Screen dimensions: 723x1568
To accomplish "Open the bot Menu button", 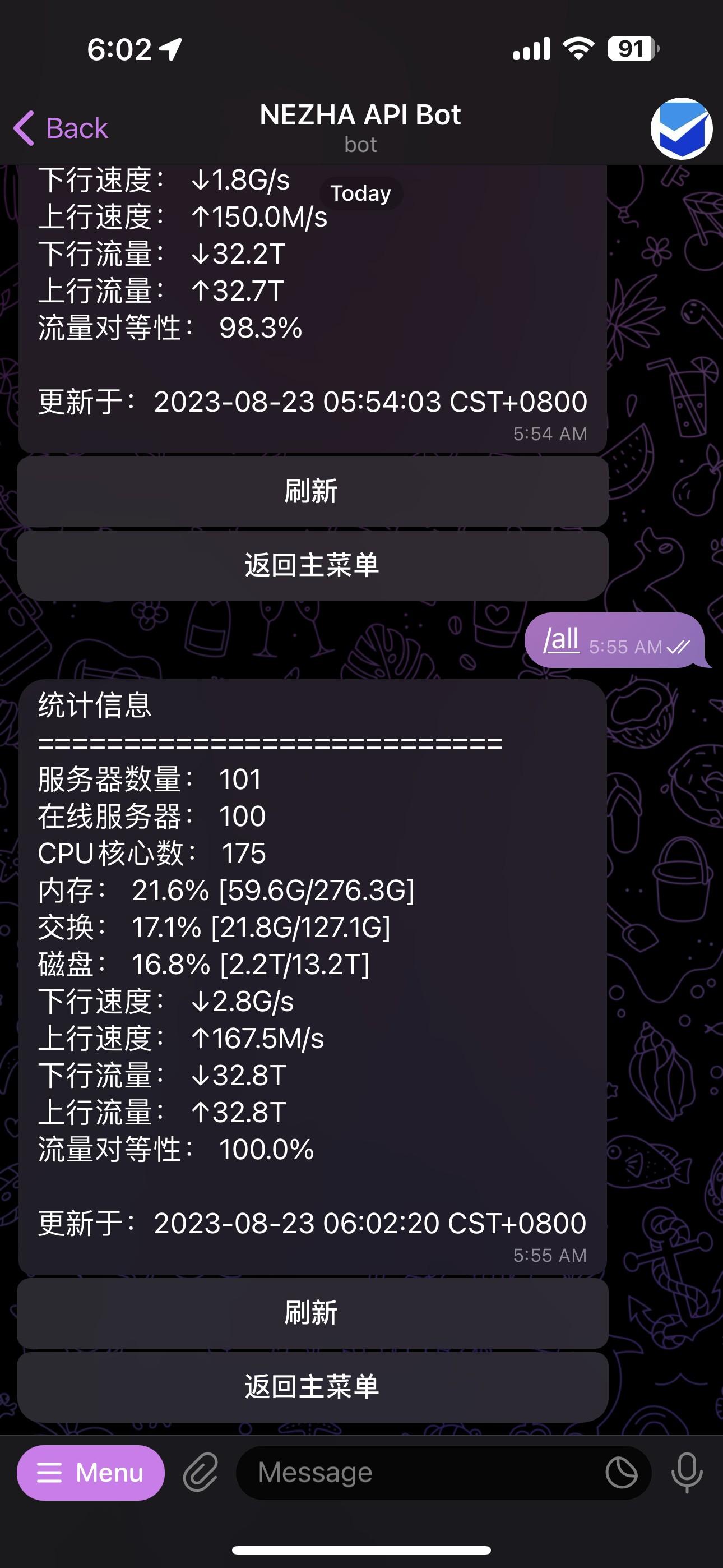I will pos(91,1473).
